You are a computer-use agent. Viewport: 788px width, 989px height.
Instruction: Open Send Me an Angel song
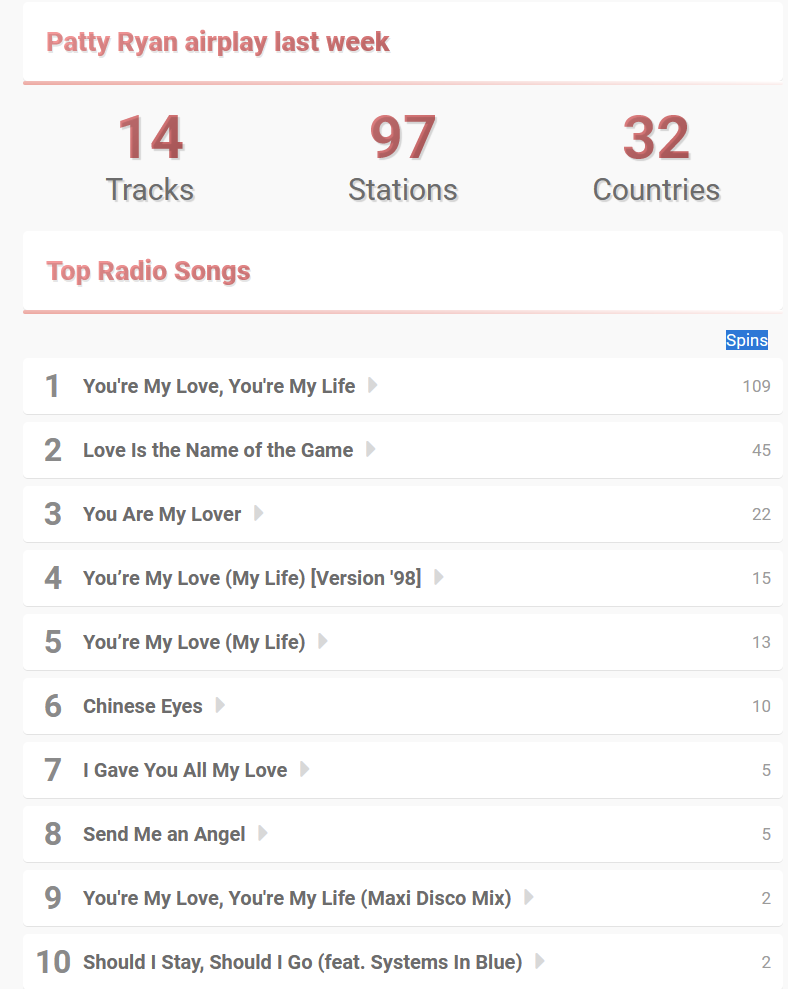(x=164, y=834)
